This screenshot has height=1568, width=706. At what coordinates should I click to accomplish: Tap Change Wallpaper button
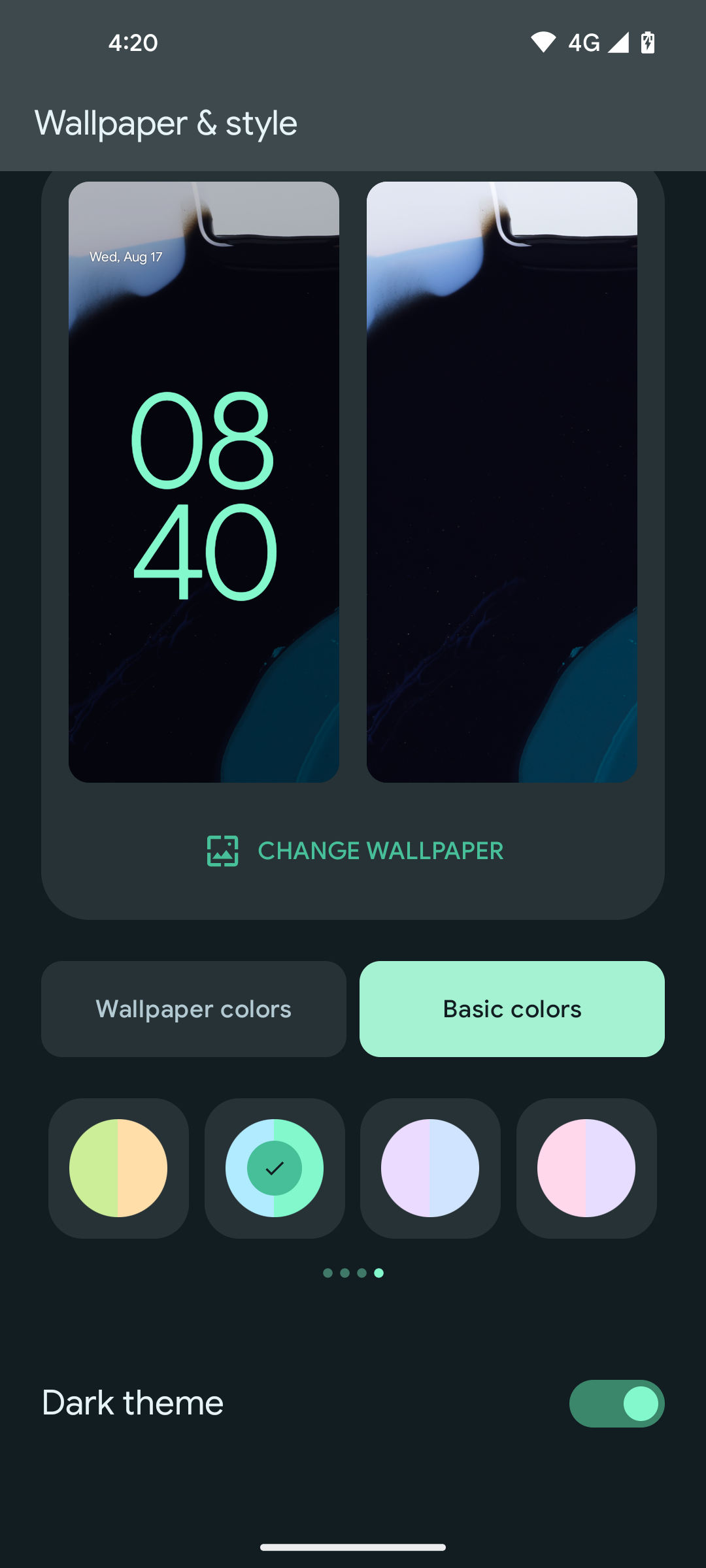(355, 851)
